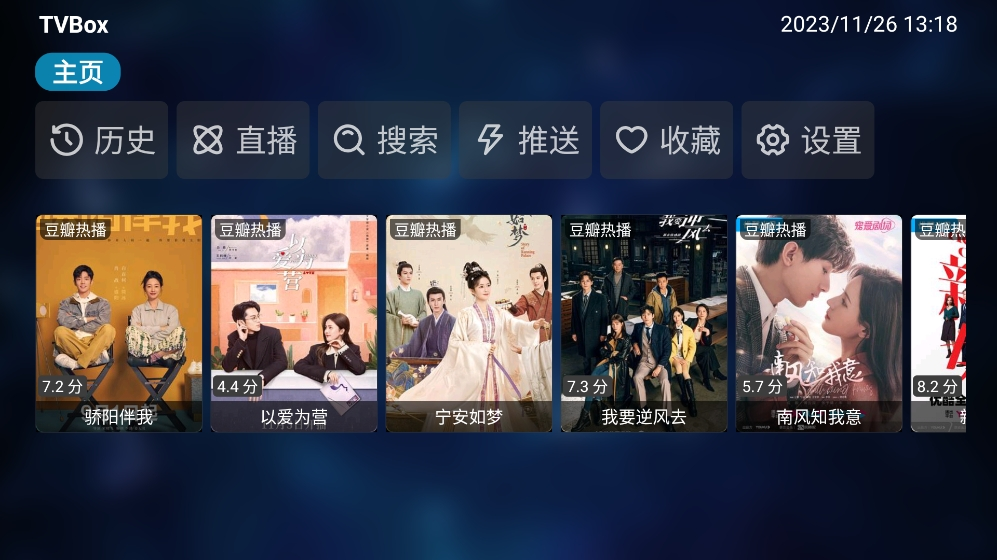This screenshot has height=560, width=997.
Task: Open 收藏 favorites
Action: 667,140
